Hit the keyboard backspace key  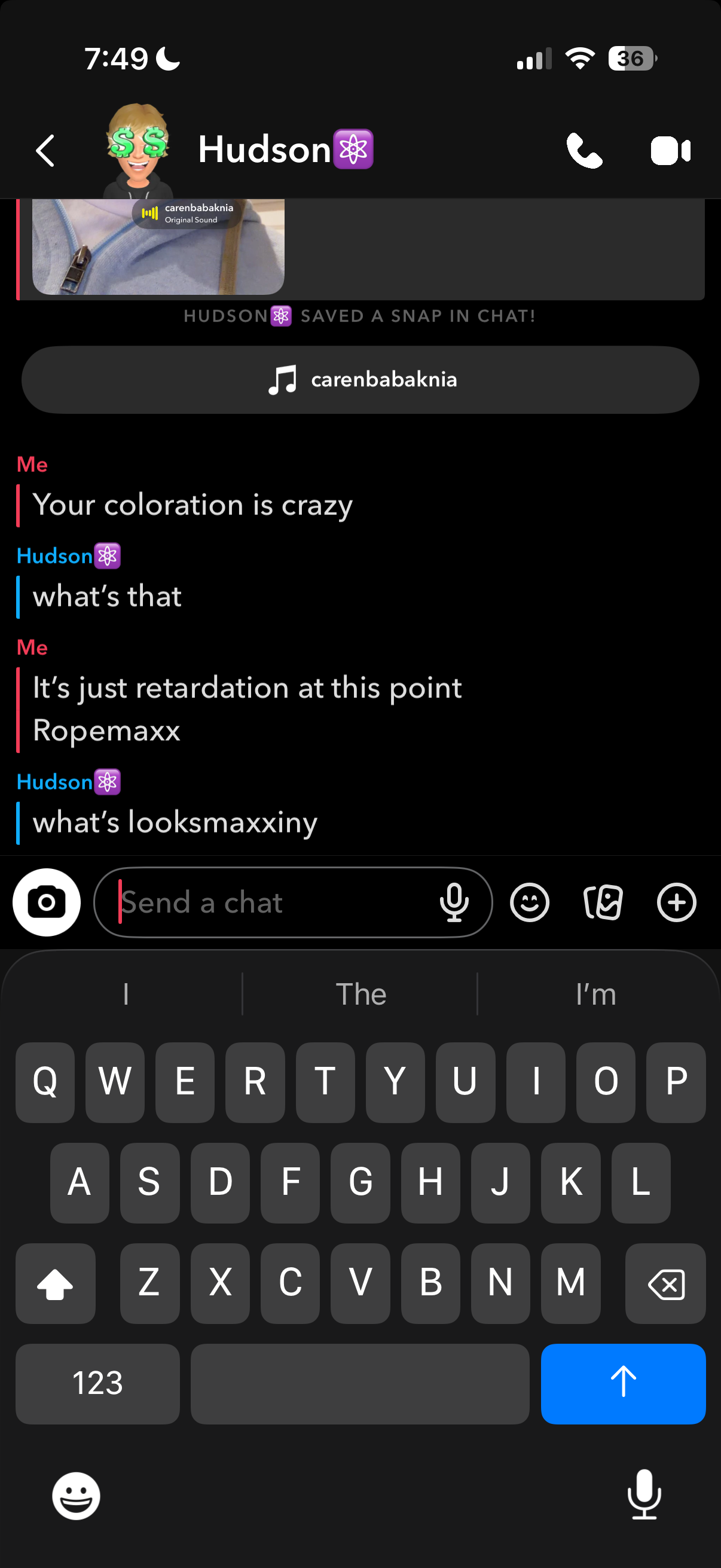tap(665, 1283)
